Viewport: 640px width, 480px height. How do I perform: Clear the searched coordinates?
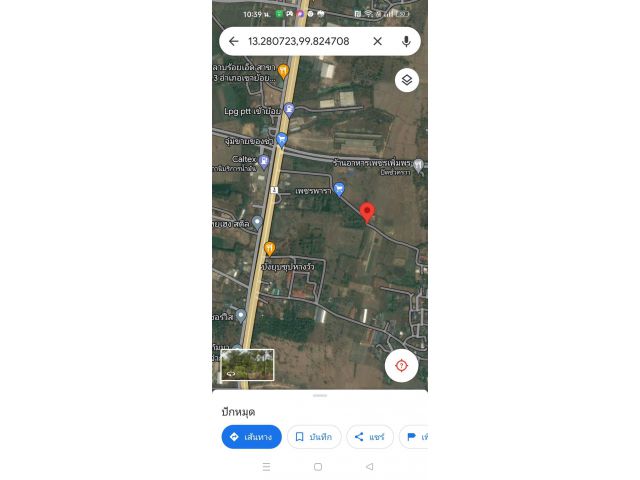click(x=377, y=41)
